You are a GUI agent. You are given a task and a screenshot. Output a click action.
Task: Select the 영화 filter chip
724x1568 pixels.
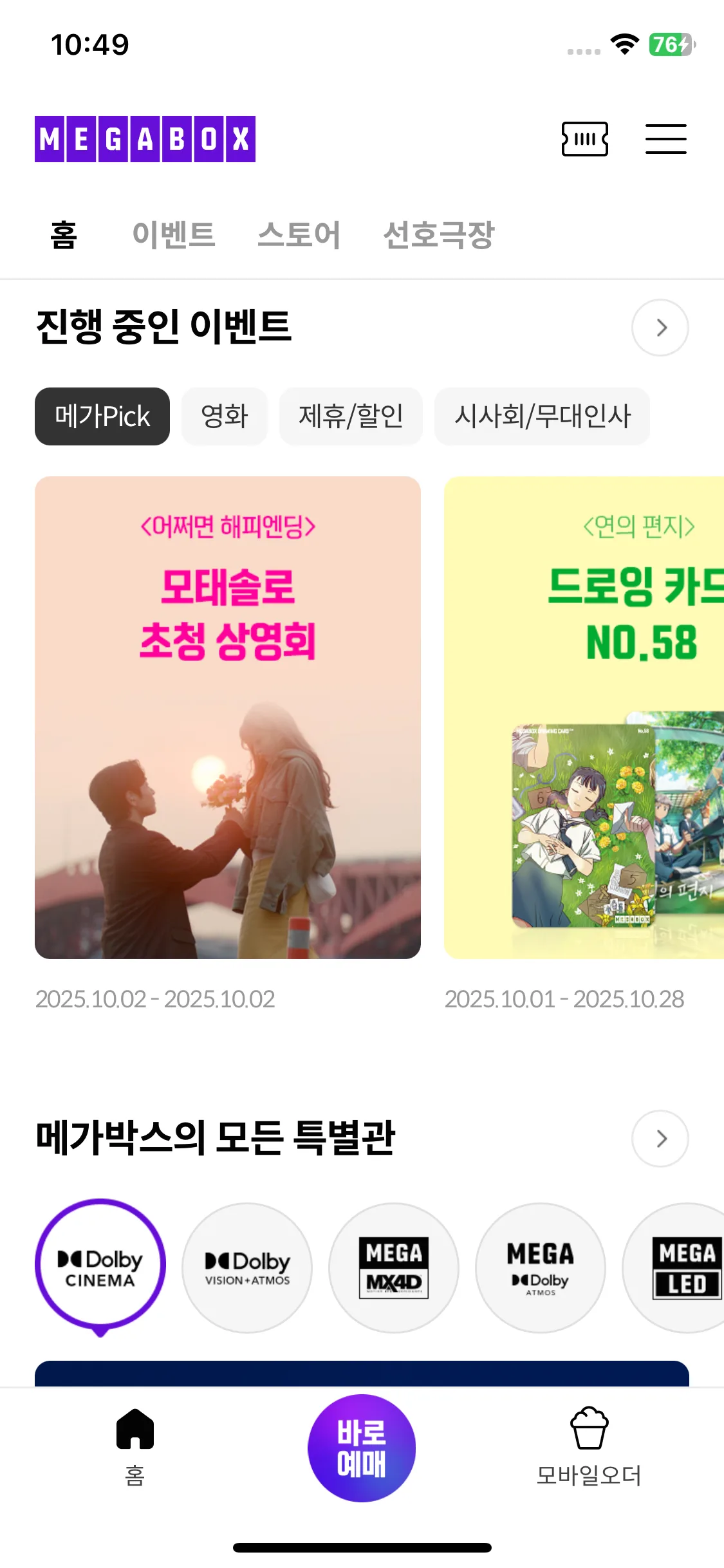click(x=224, y=416)
